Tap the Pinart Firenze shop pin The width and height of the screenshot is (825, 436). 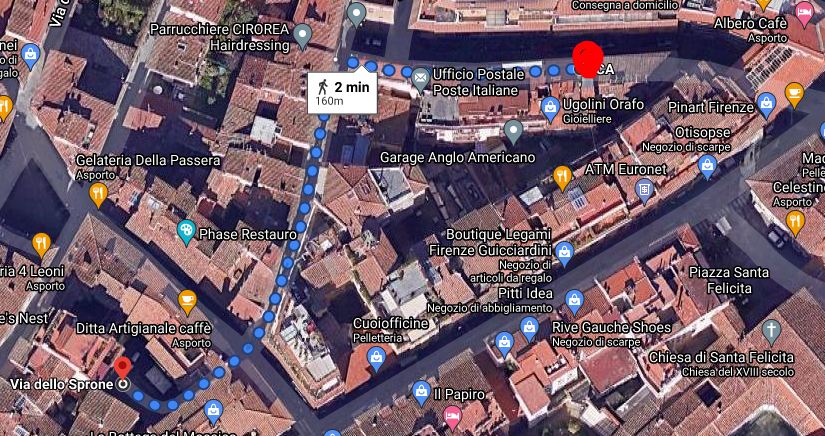[x=766, y=103]
